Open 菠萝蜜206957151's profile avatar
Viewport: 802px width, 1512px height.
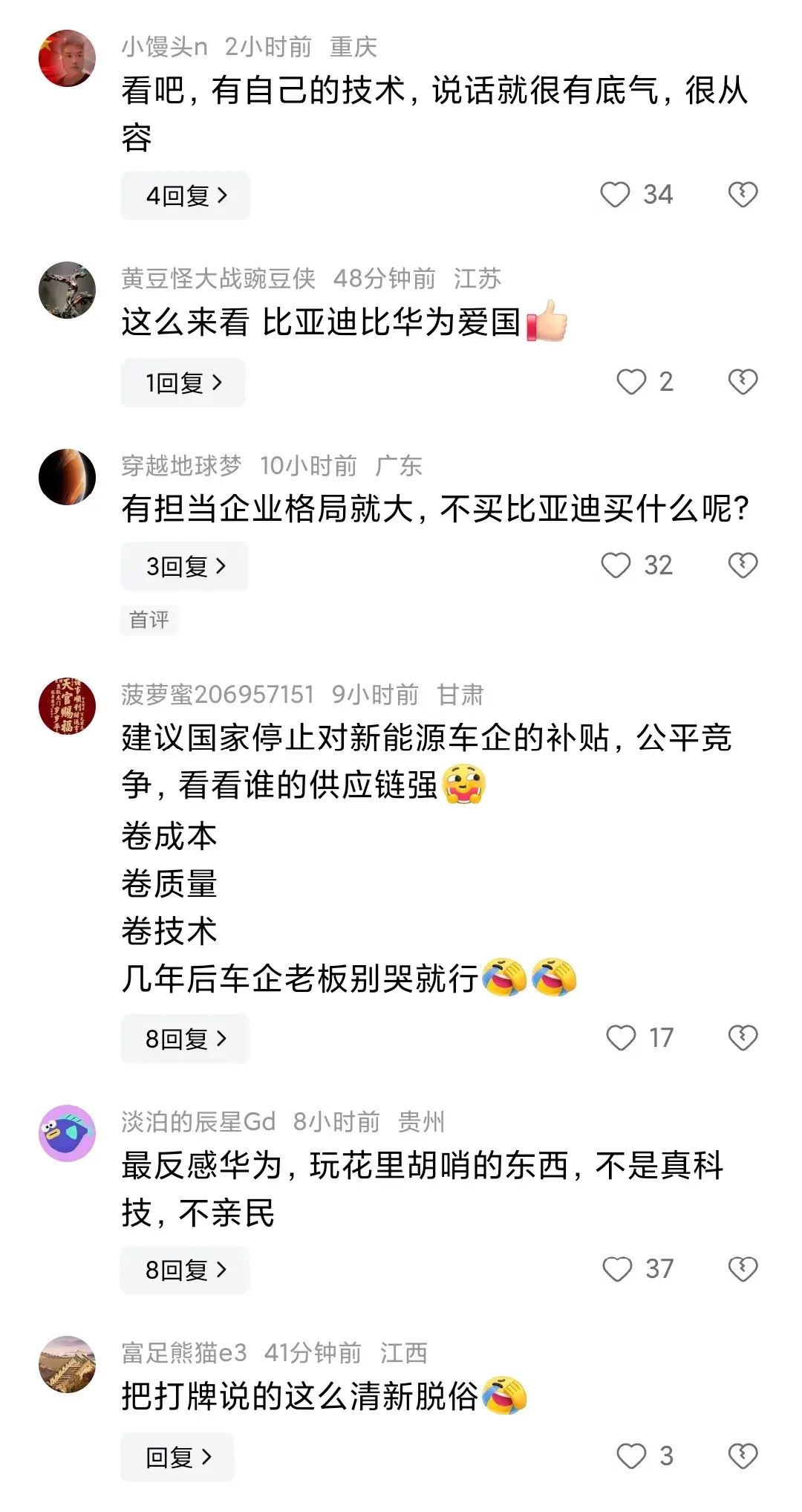coord(67,706)
